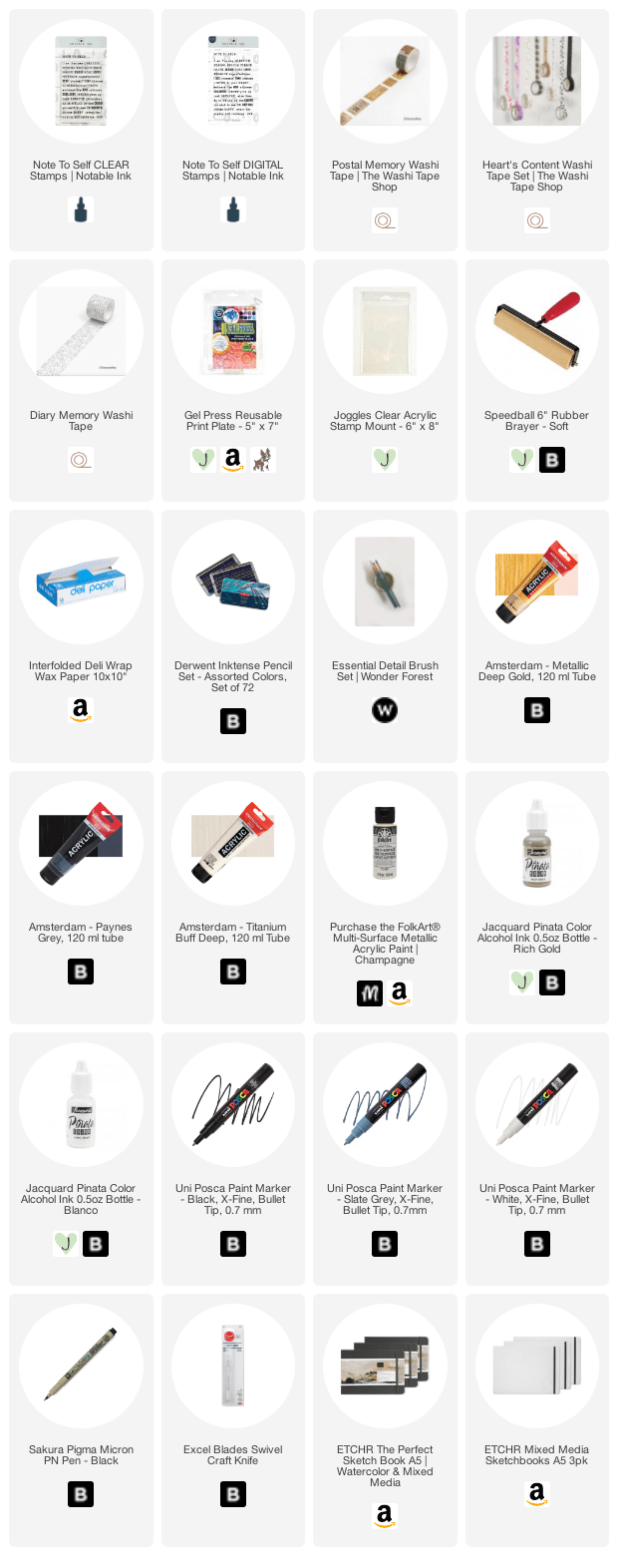View the Derwent Inktense Pencil Set card

point(233,636)
